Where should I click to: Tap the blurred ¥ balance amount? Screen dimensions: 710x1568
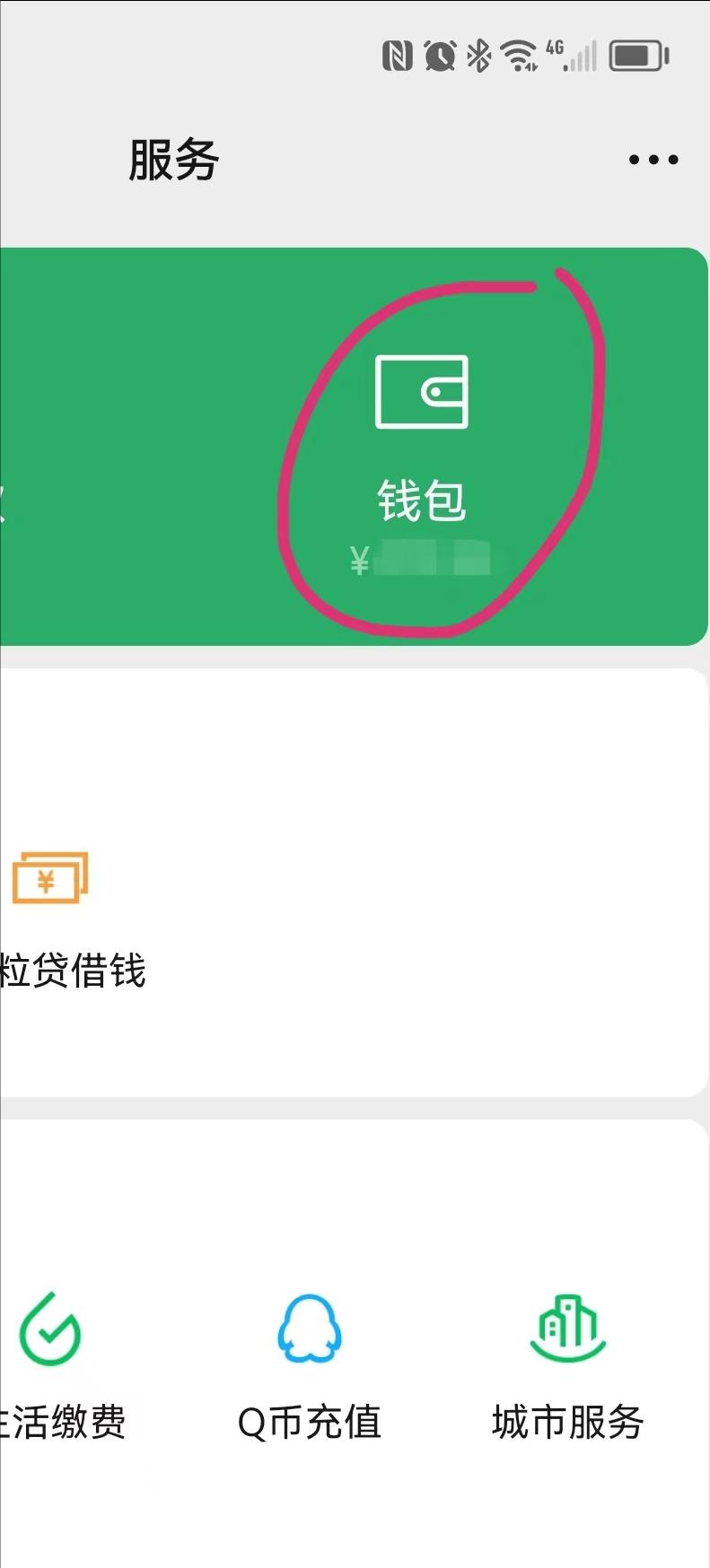click(x=422, y=558)
